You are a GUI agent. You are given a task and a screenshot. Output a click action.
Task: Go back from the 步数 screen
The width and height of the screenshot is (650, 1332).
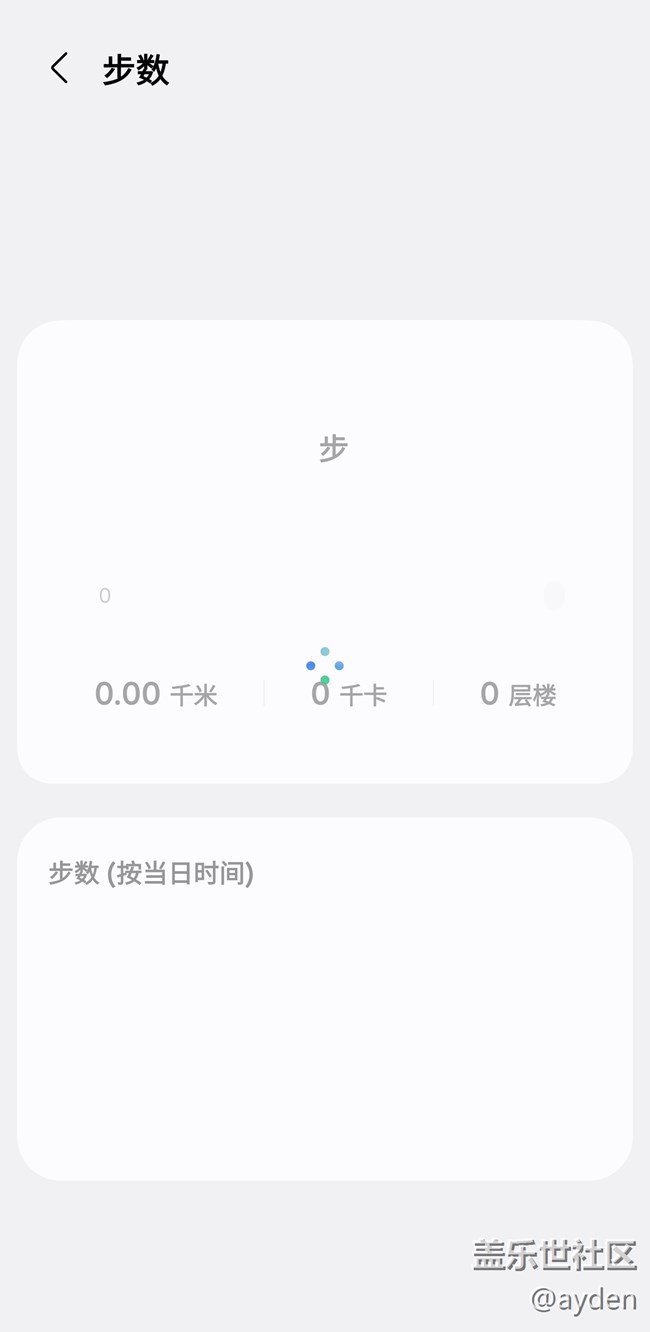click(59, 69)
